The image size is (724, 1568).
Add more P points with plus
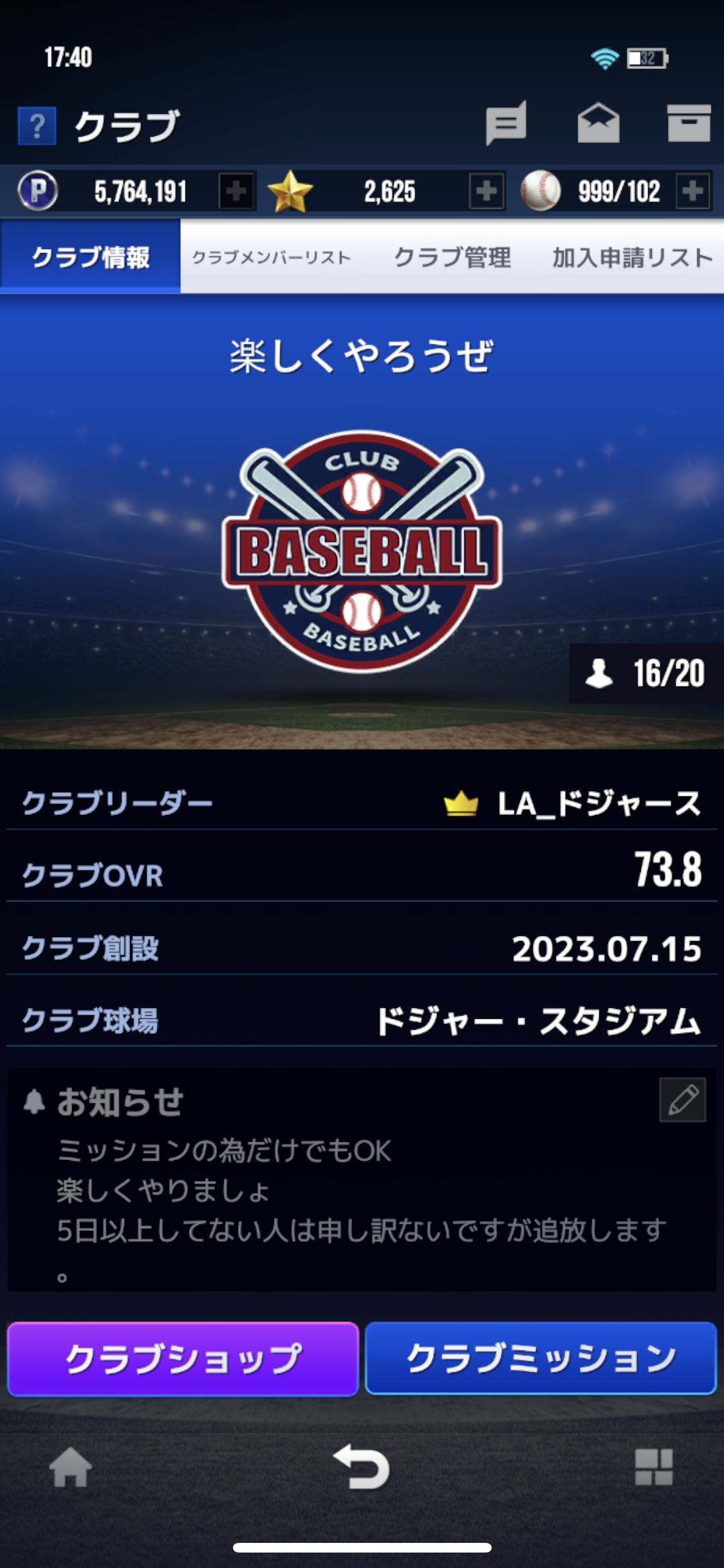[236, 191]
